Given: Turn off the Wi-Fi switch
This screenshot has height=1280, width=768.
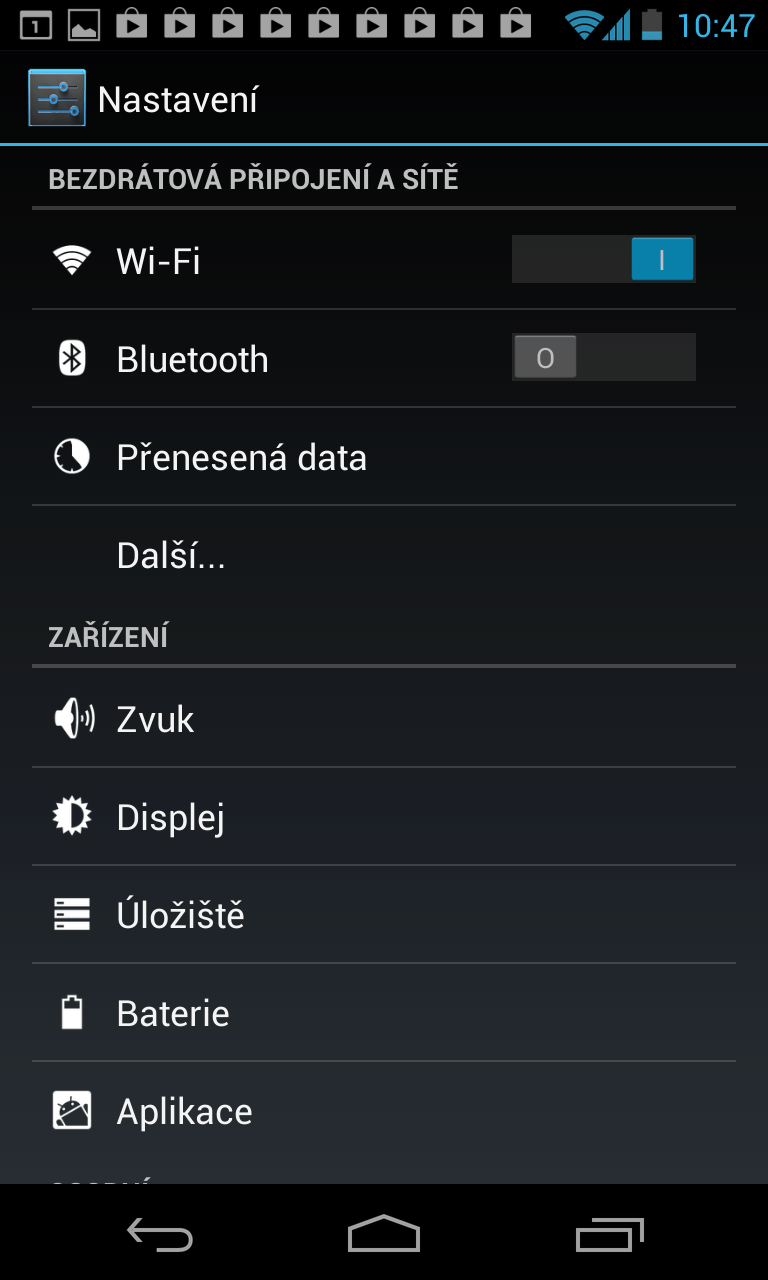Looking at the screenshot, I should coord(603,260).
